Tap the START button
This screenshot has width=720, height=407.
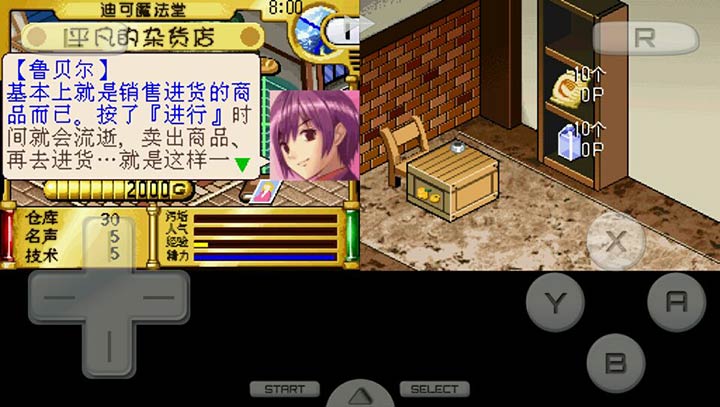coord(284,389)
